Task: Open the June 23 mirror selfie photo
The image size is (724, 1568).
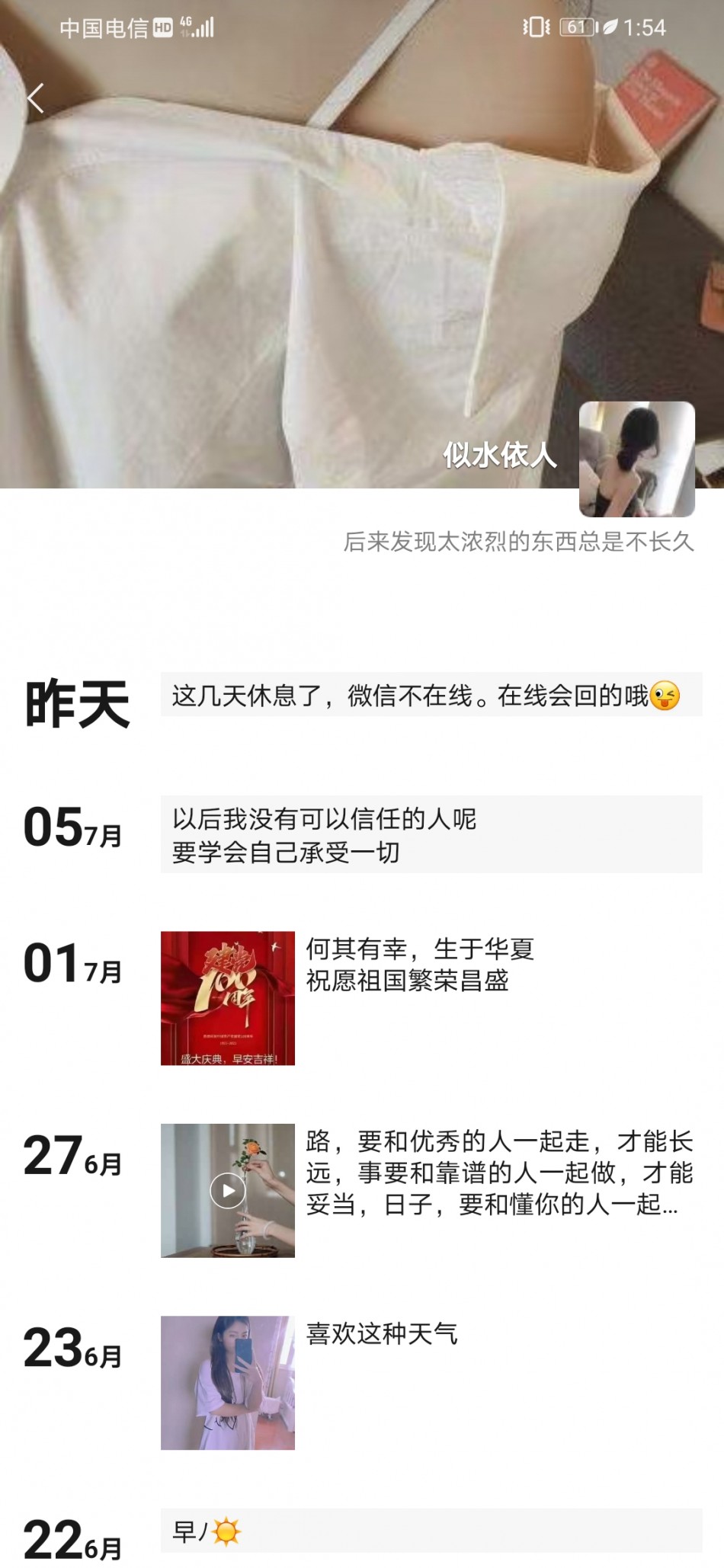Action: (x=227, y=1382)
